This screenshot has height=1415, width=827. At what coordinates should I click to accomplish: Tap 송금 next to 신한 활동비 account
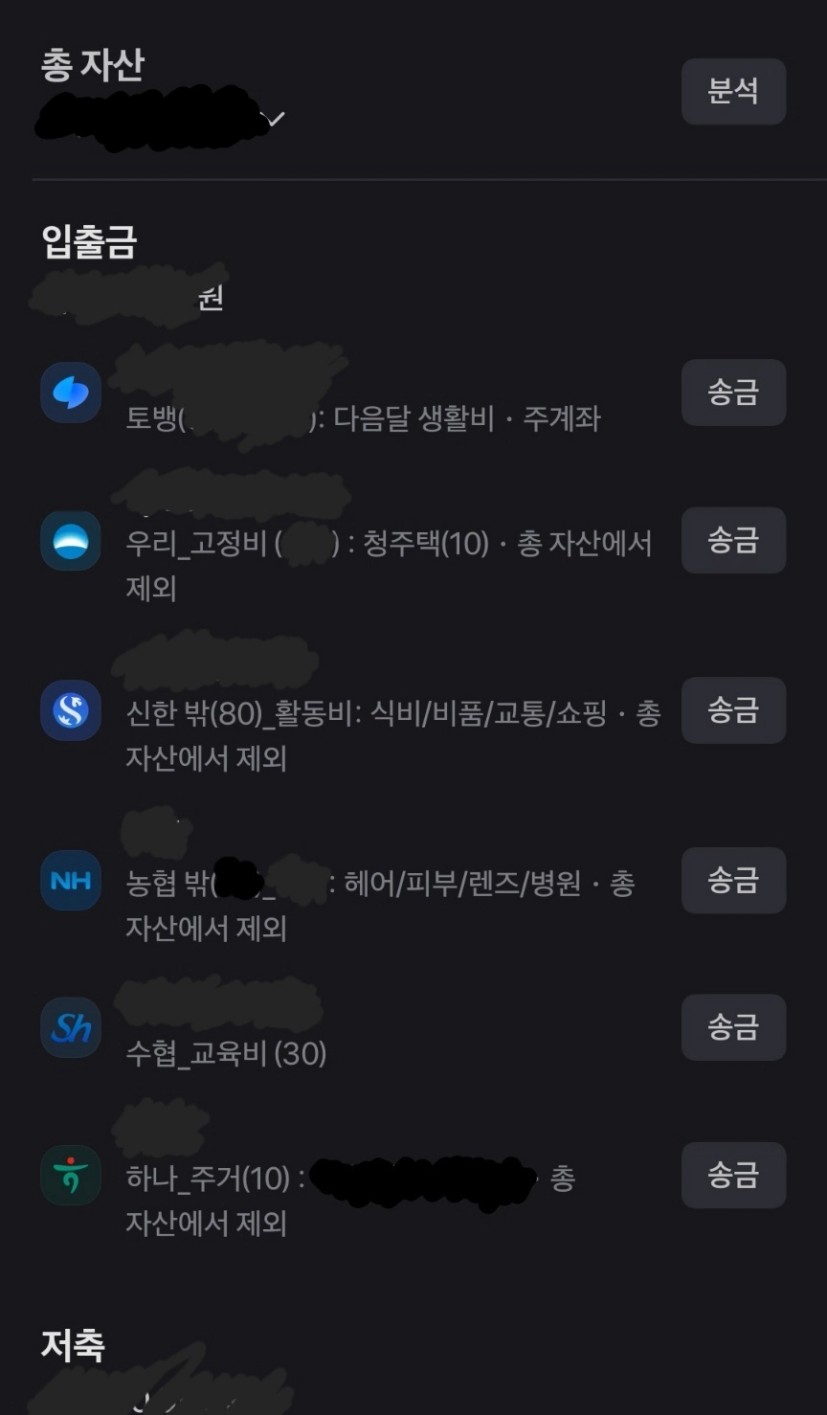pos(733,710)
